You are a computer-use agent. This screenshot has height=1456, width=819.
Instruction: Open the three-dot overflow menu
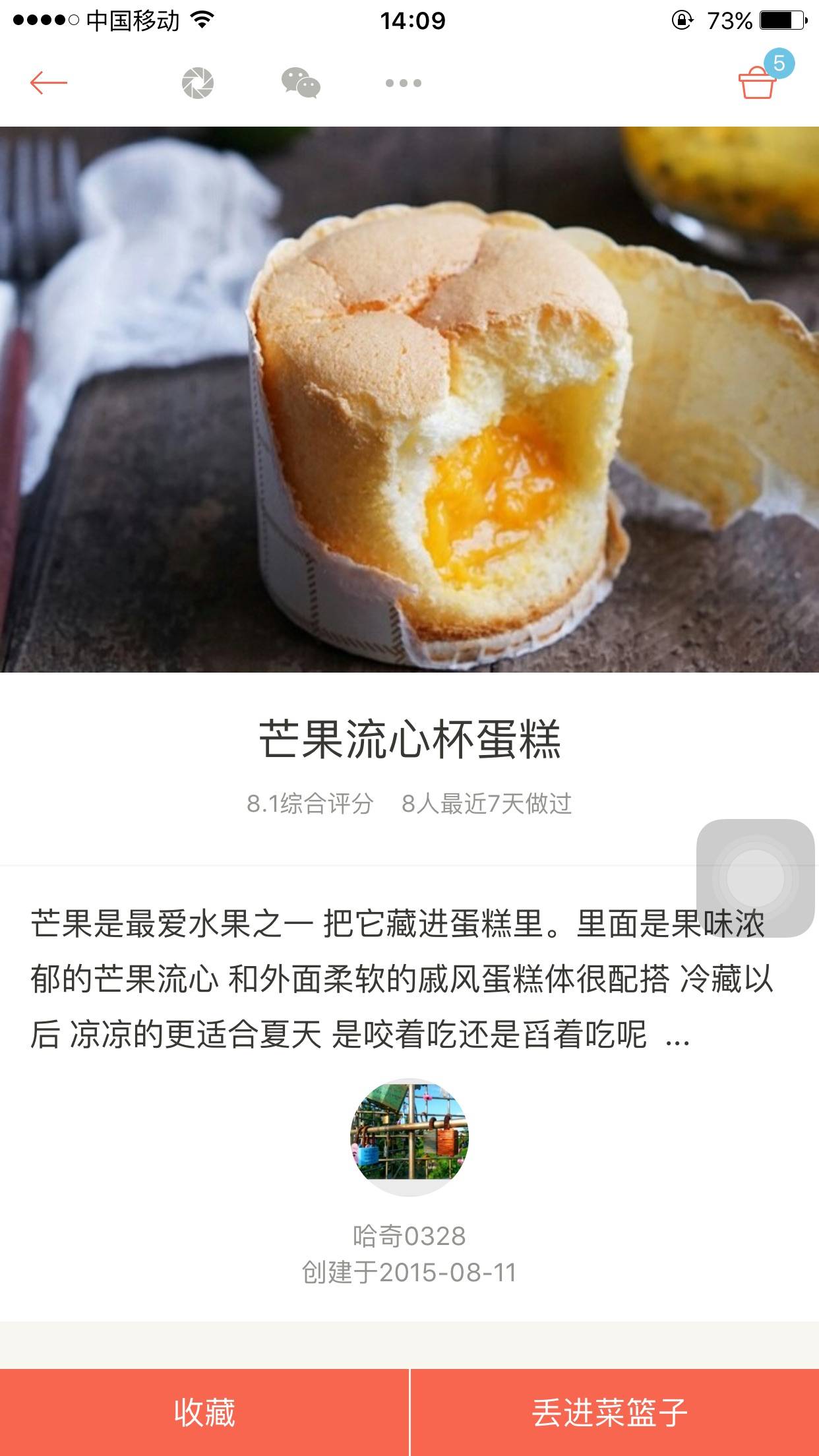coord(403,83)
